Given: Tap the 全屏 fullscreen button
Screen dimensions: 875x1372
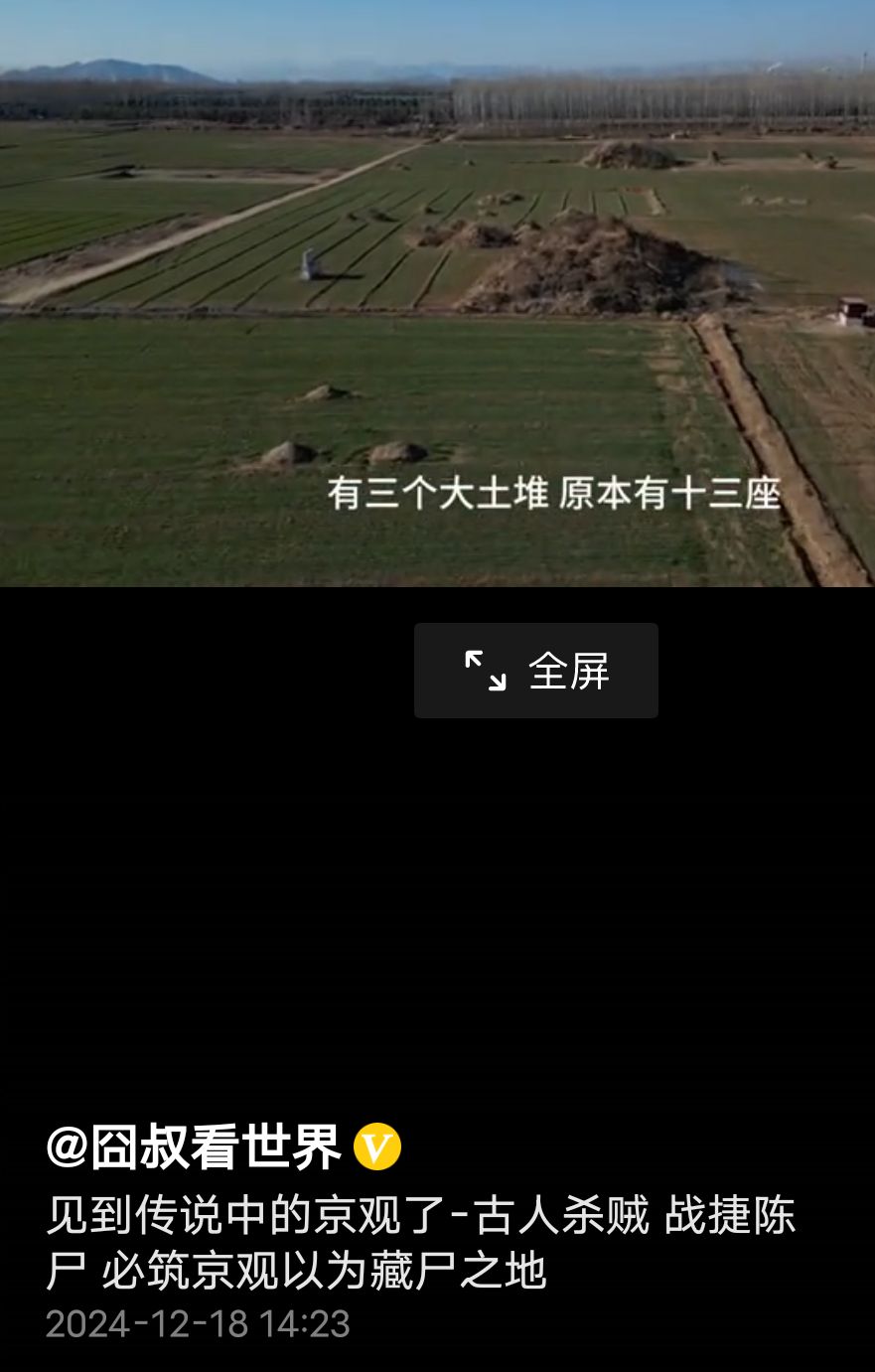Looking at the screenshot, I should tap(535, 671).
